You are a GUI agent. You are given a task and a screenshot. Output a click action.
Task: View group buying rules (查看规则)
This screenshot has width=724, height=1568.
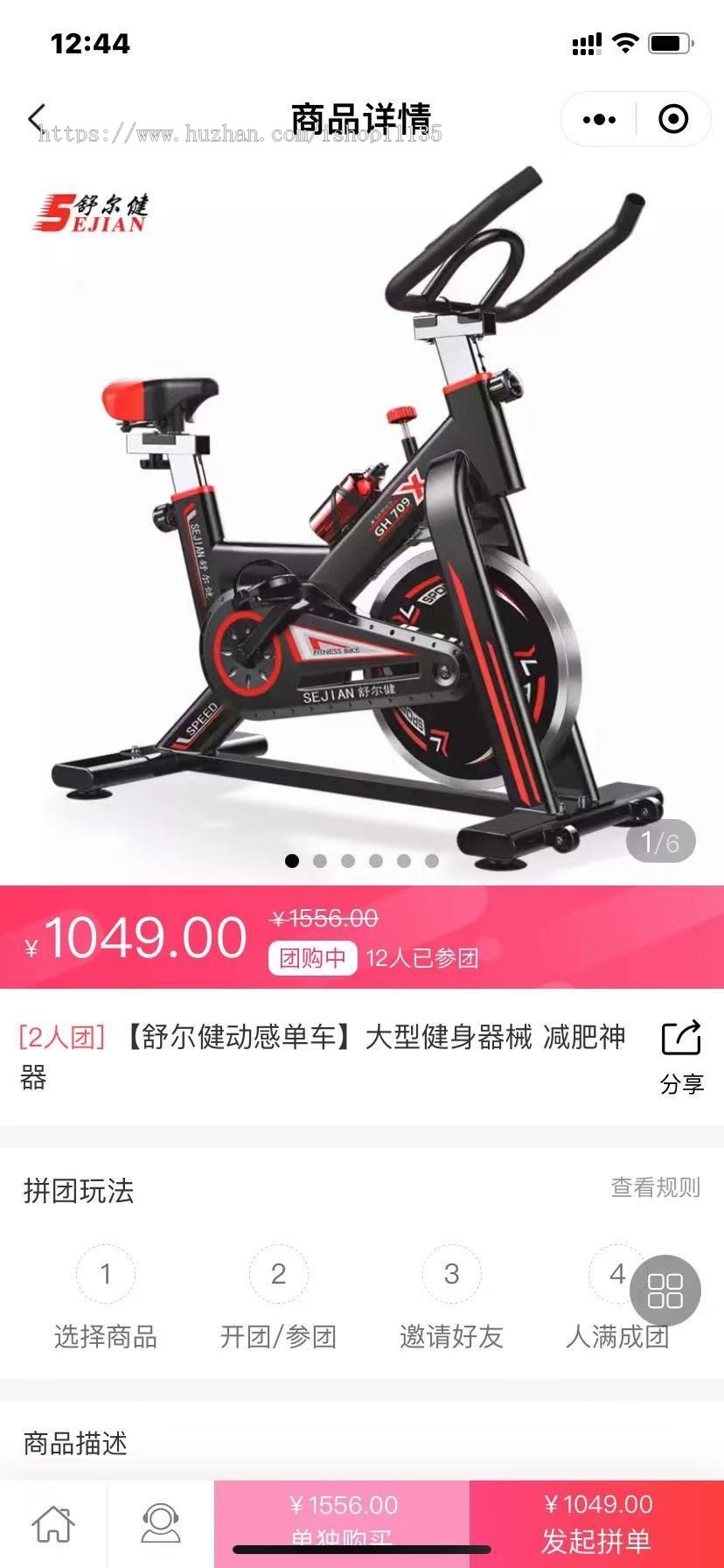[x=655, y=1187]
